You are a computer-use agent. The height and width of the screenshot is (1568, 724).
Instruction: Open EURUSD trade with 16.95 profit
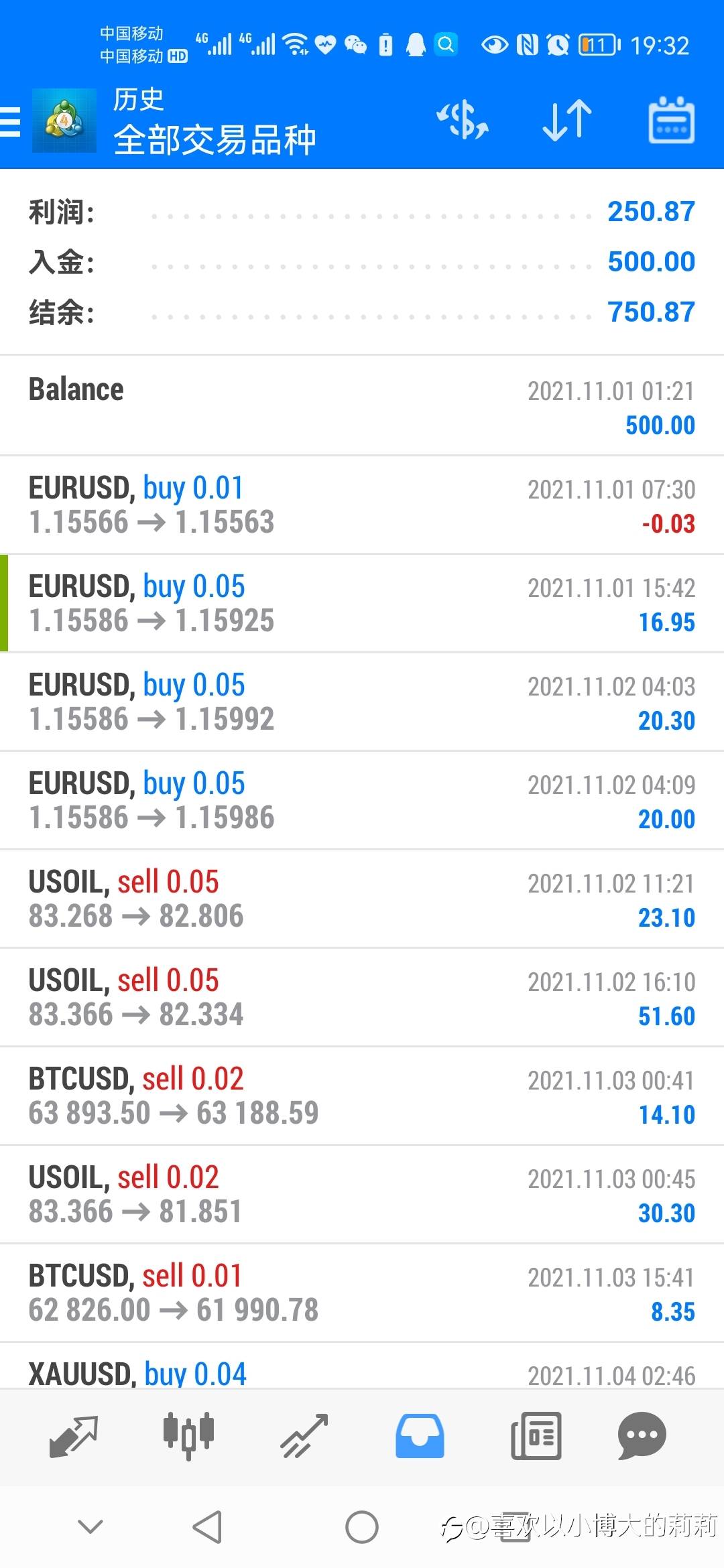coord(362,604)
